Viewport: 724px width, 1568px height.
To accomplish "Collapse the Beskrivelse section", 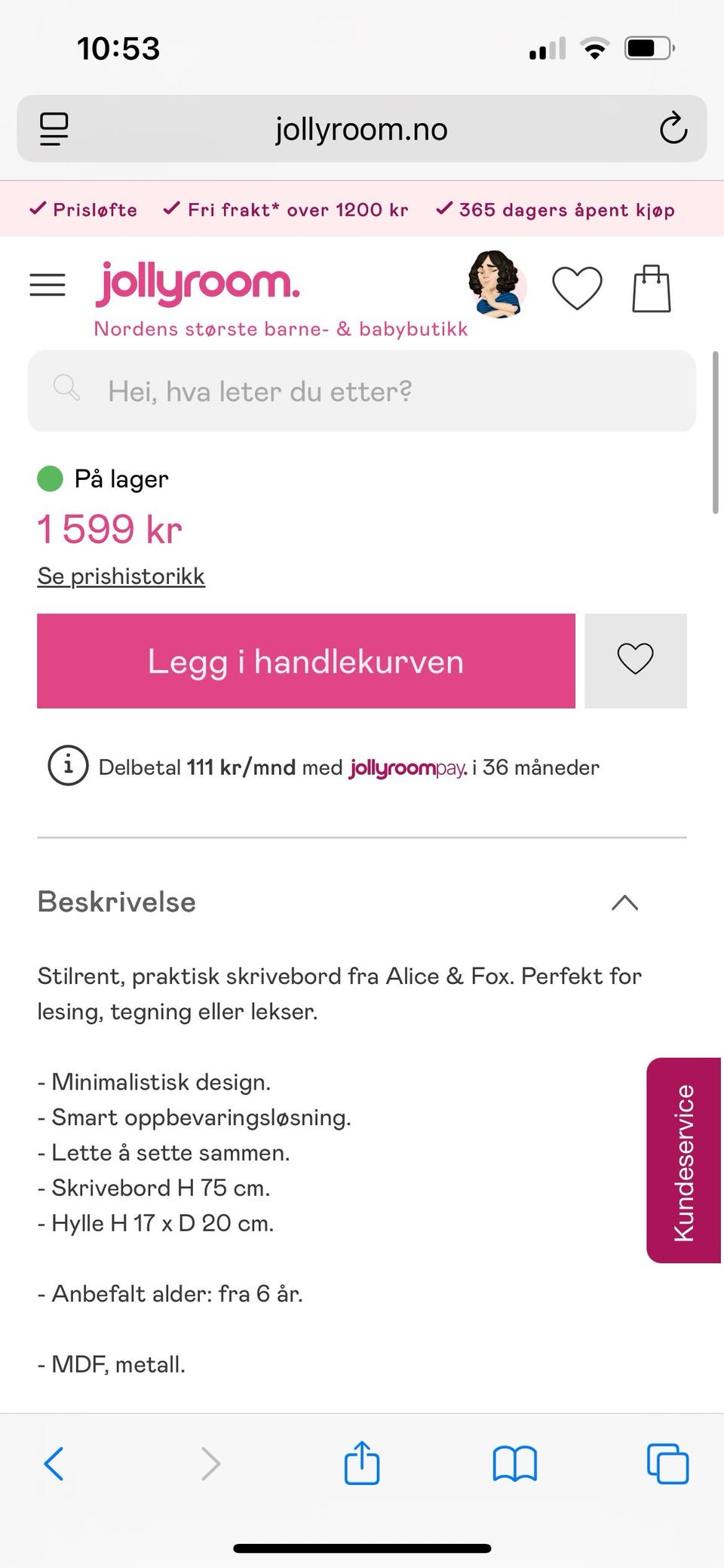I will pos(624,902).
